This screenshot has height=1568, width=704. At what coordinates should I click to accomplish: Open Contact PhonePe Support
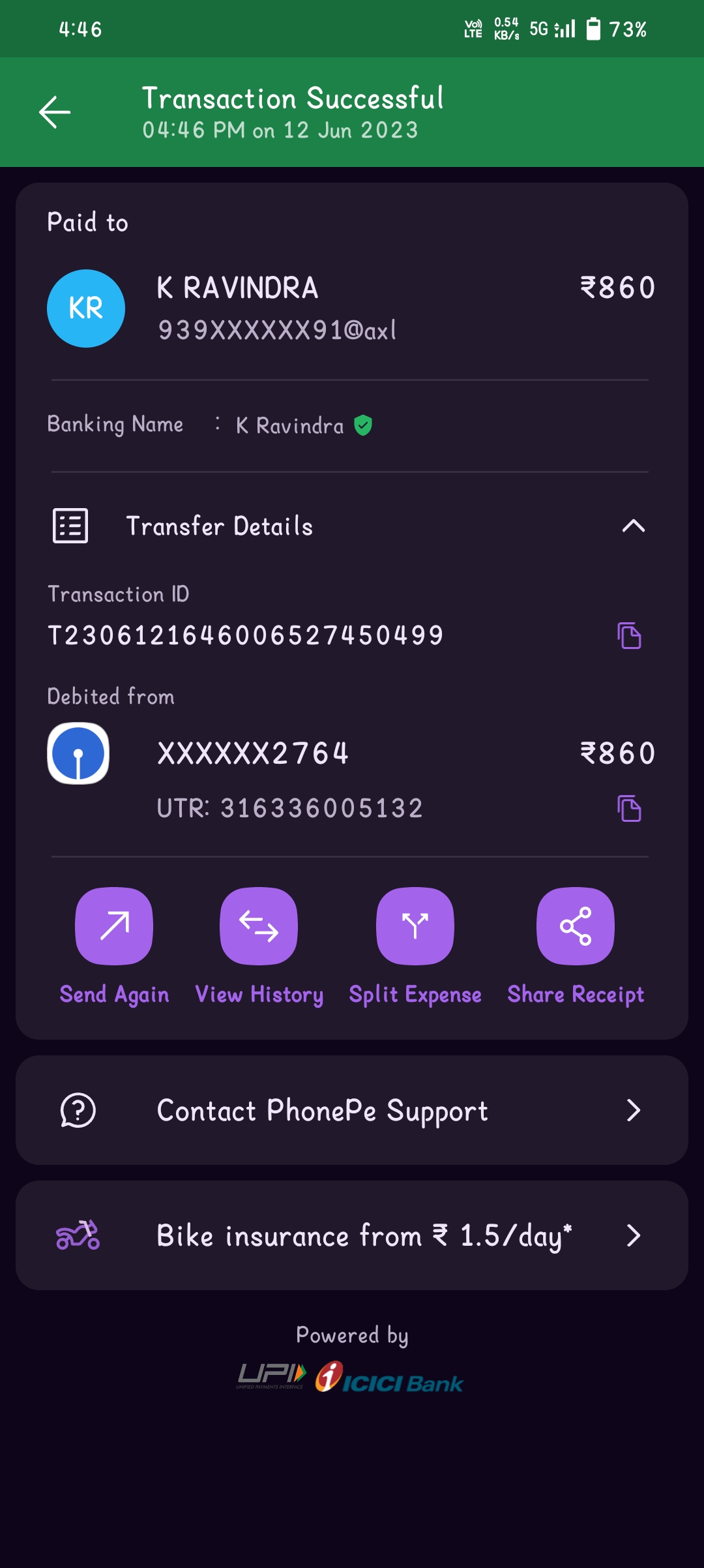point(352,1110)
